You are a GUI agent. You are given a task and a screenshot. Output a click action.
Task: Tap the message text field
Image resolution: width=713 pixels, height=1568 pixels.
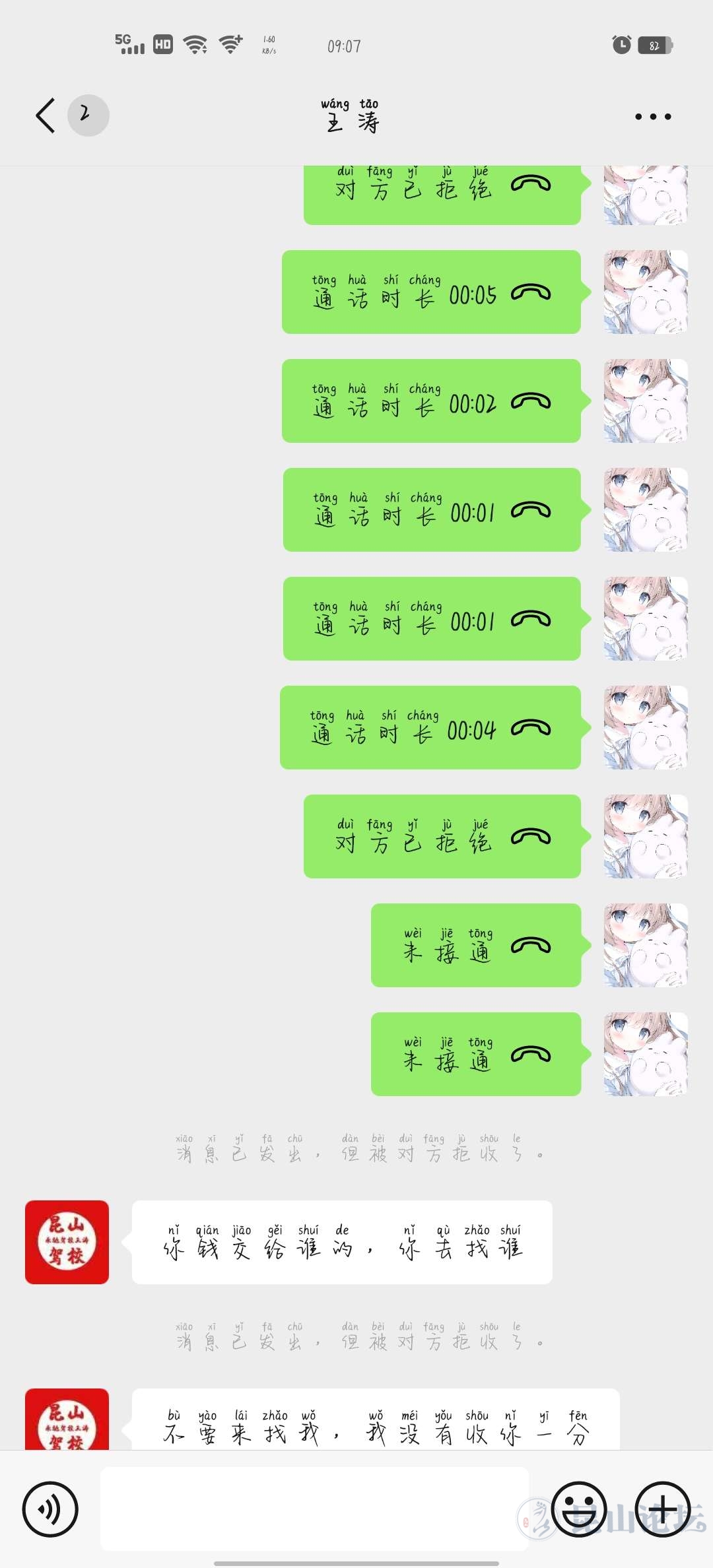[314, 1509]
